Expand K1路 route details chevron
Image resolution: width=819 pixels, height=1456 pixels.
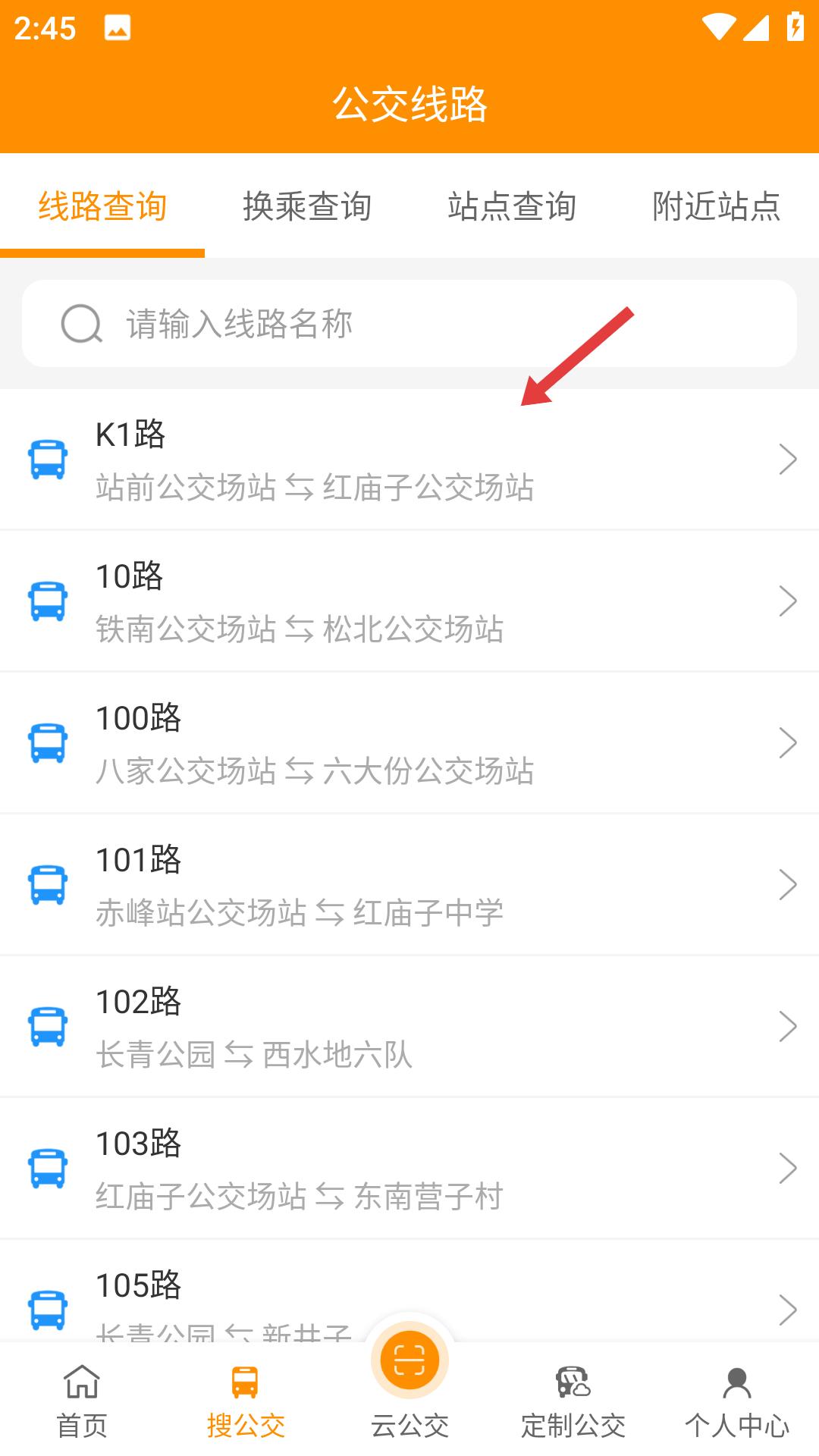[787, 457]
